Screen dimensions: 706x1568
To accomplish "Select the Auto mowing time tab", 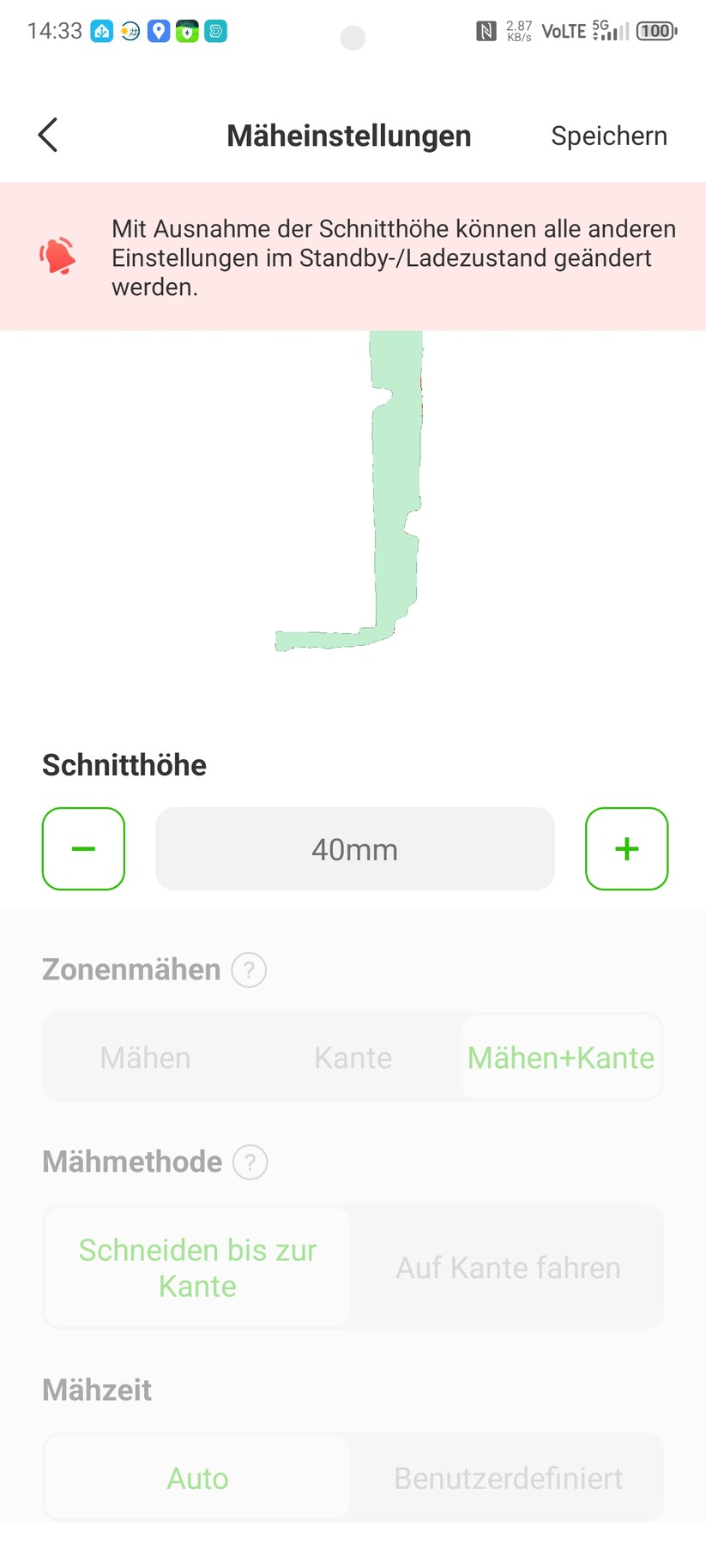I will click(x=196, y=1478).
